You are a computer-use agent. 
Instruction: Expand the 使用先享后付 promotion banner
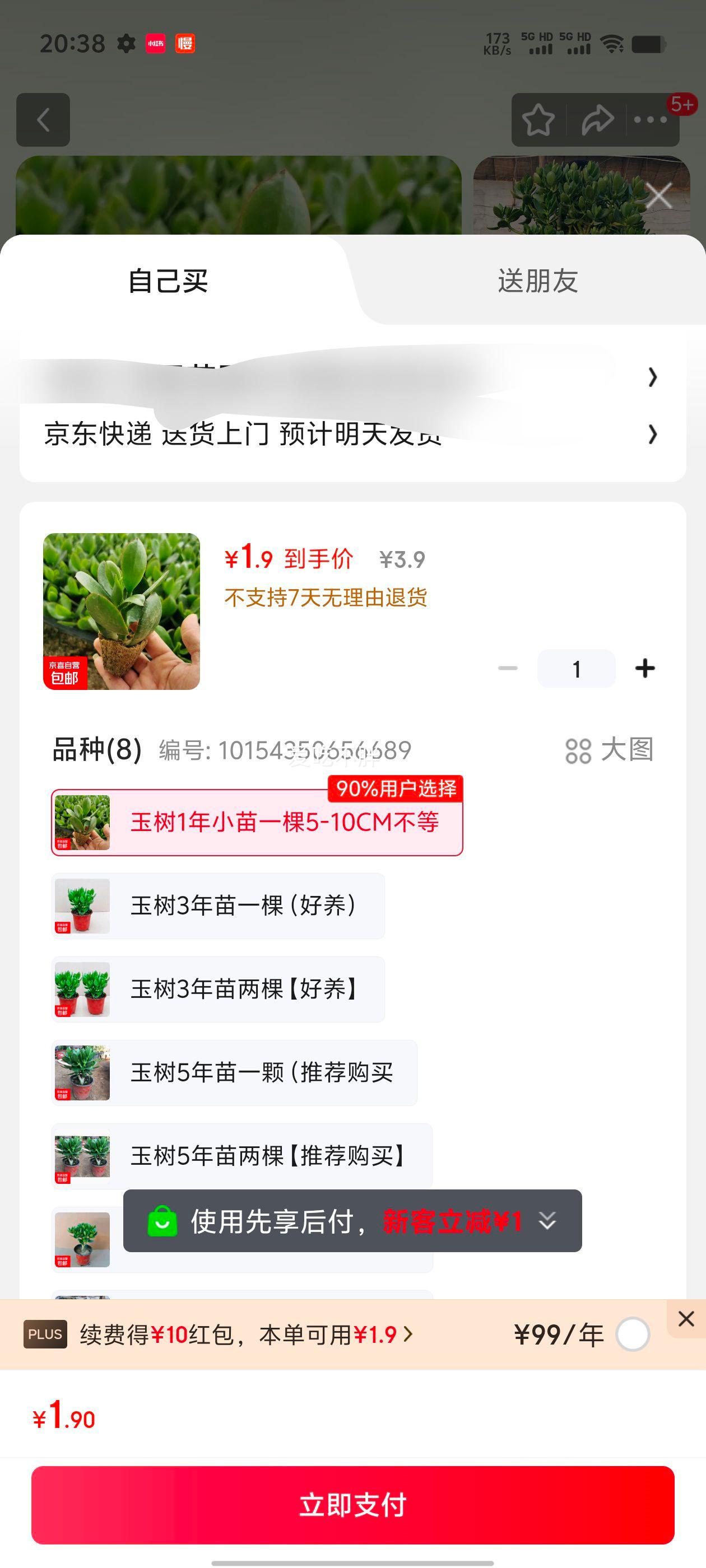547,1220
